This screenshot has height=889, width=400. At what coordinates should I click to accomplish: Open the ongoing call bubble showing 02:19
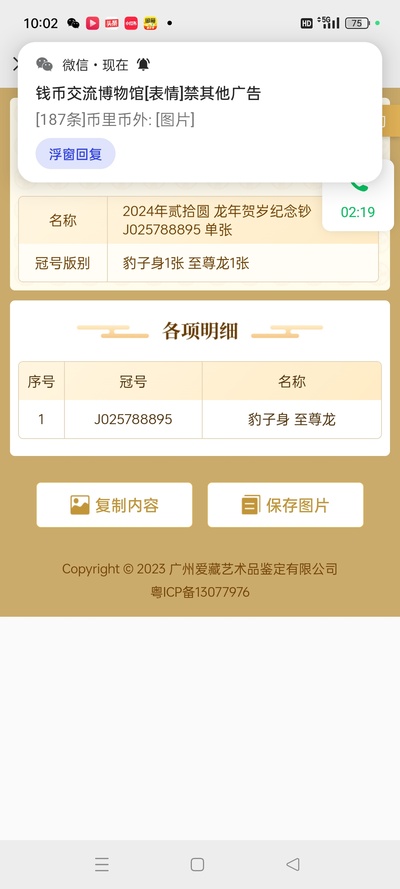coord(358,198)
